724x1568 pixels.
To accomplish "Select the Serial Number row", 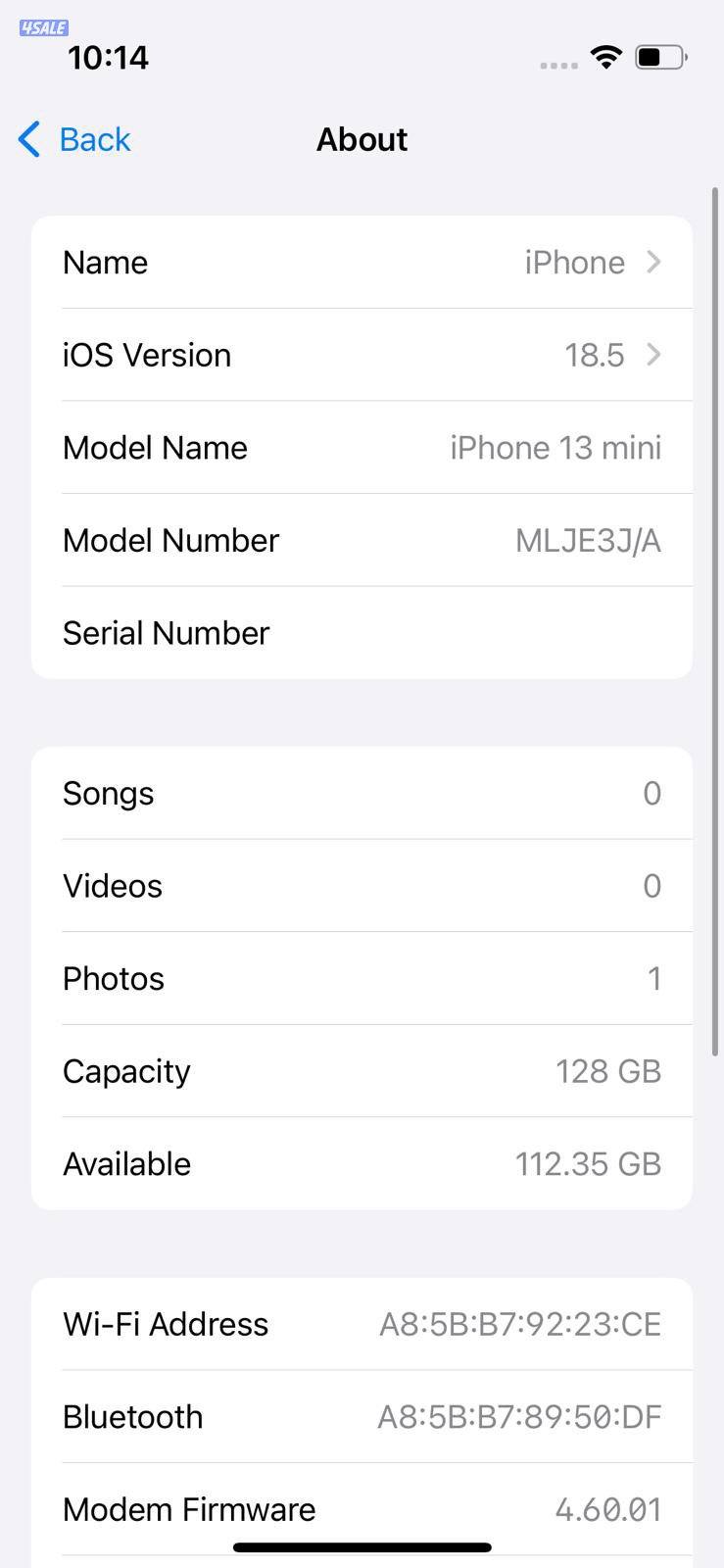I will 362,633.
